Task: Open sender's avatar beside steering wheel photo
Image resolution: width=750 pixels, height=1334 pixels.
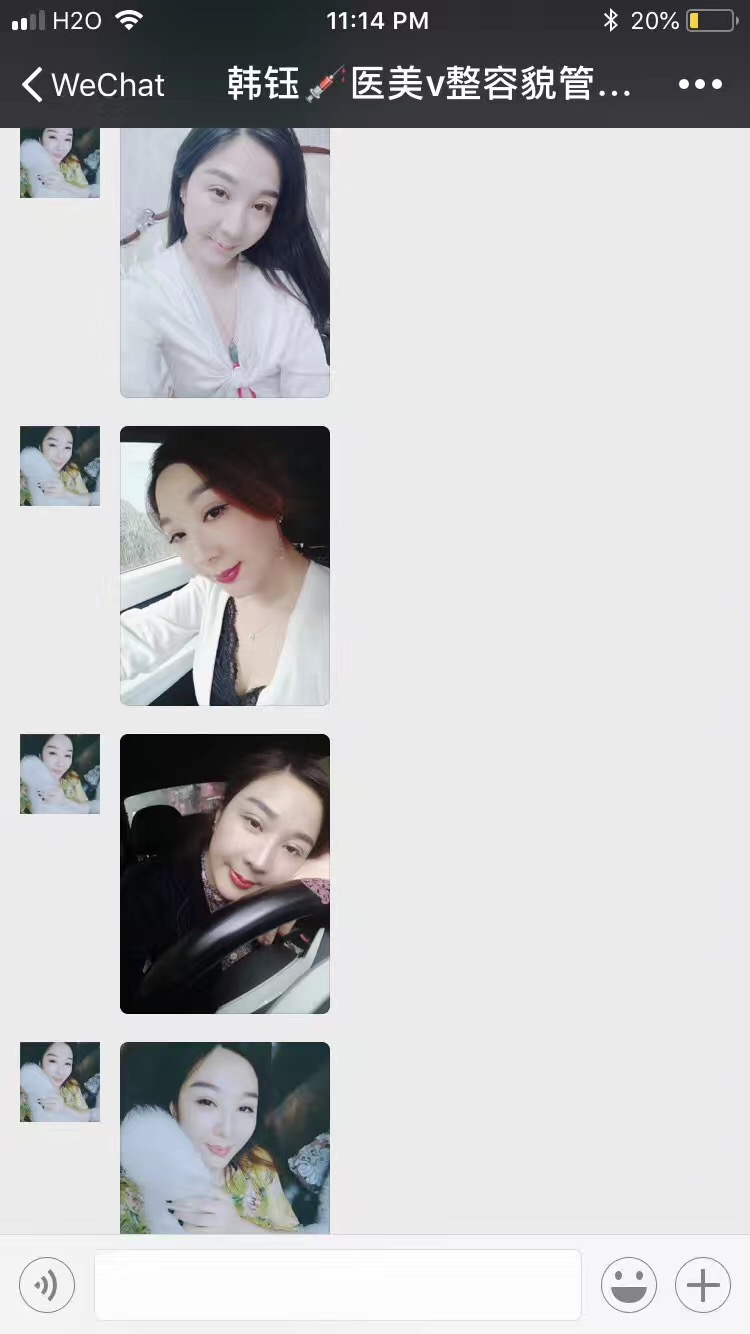Action: pos(60,774)
